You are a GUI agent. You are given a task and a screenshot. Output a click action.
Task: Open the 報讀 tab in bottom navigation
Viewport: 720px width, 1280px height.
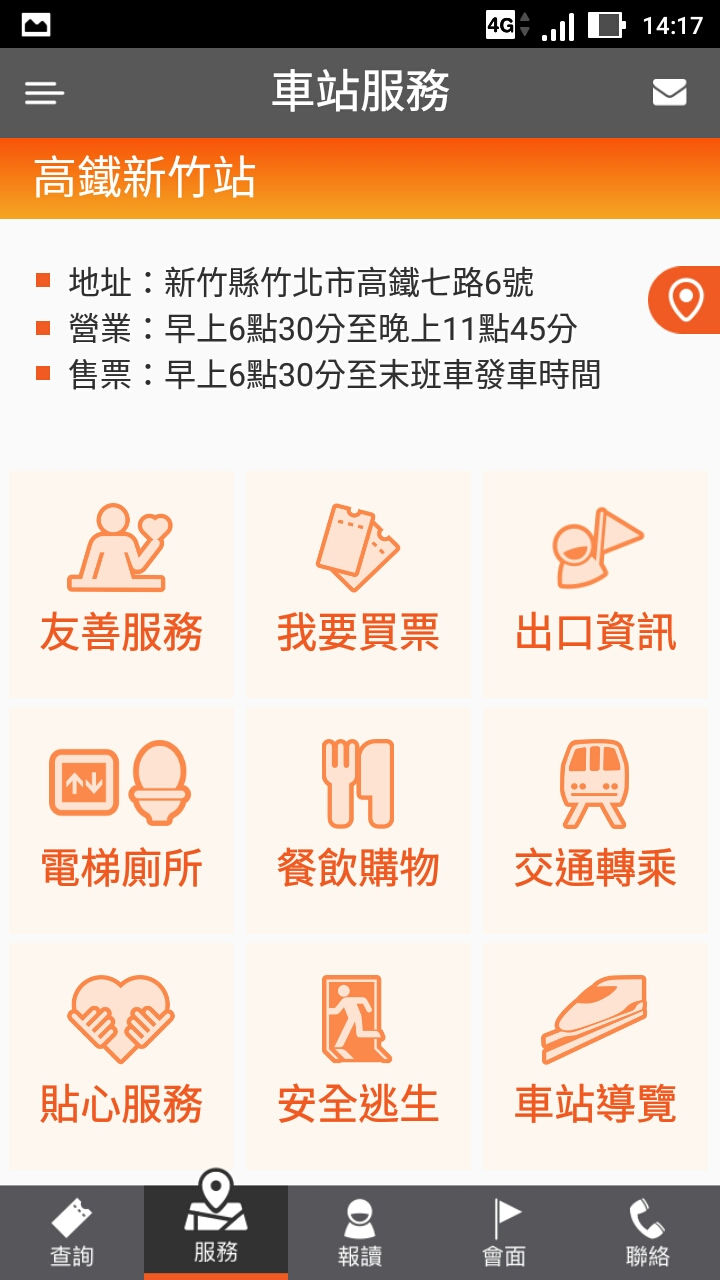(360, 1230)
